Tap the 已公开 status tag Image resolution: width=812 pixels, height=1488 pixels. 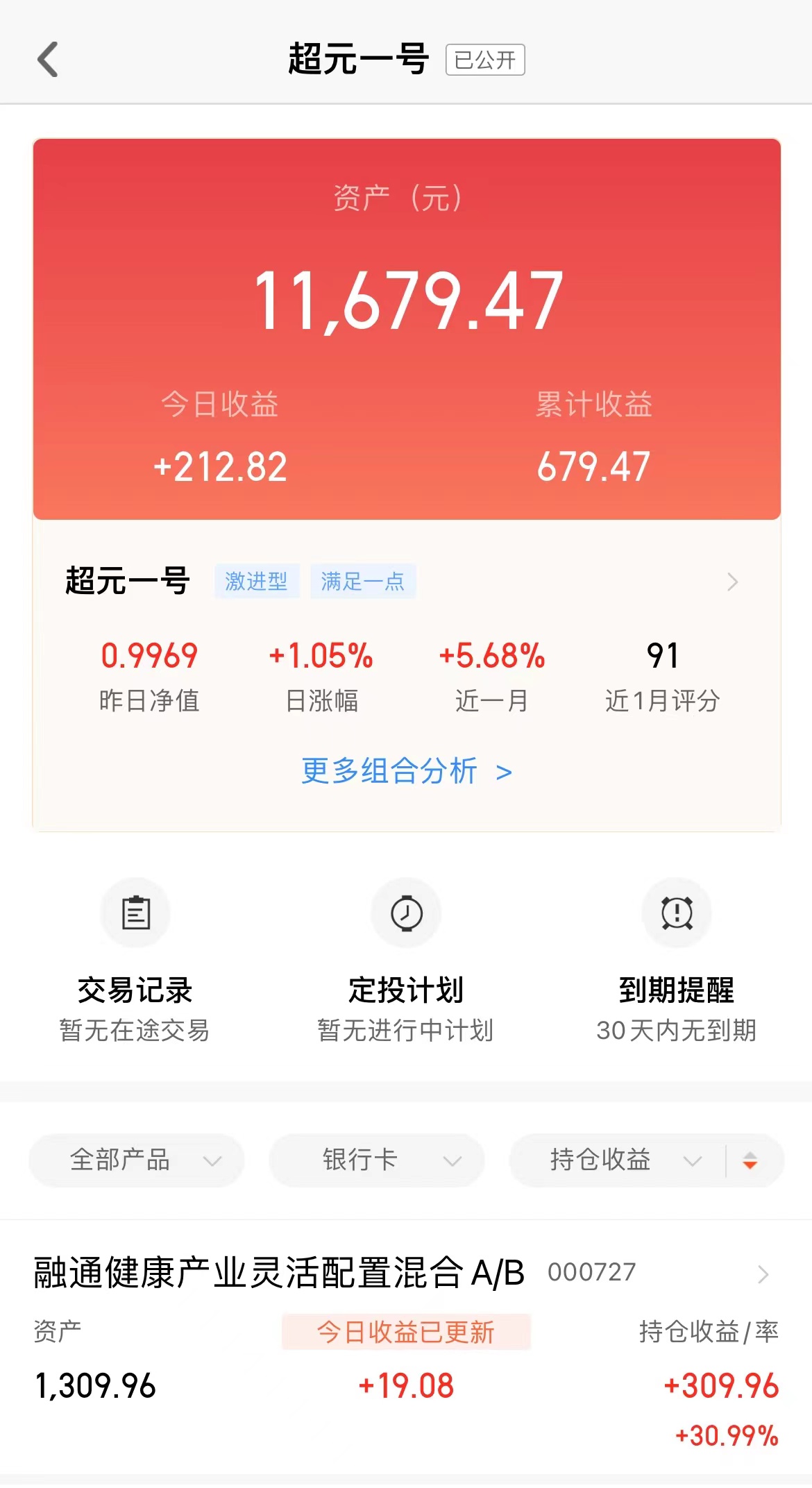tap(485, 60)
